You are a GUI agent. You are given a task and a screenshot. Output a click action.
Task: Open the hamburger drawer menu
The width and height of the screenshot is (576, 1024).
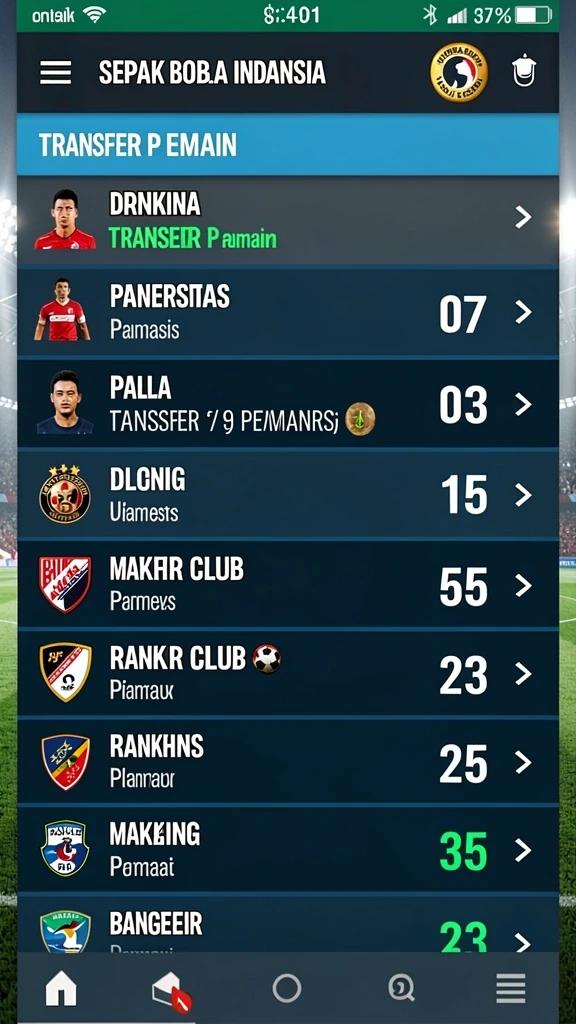[x=56, y=72]
